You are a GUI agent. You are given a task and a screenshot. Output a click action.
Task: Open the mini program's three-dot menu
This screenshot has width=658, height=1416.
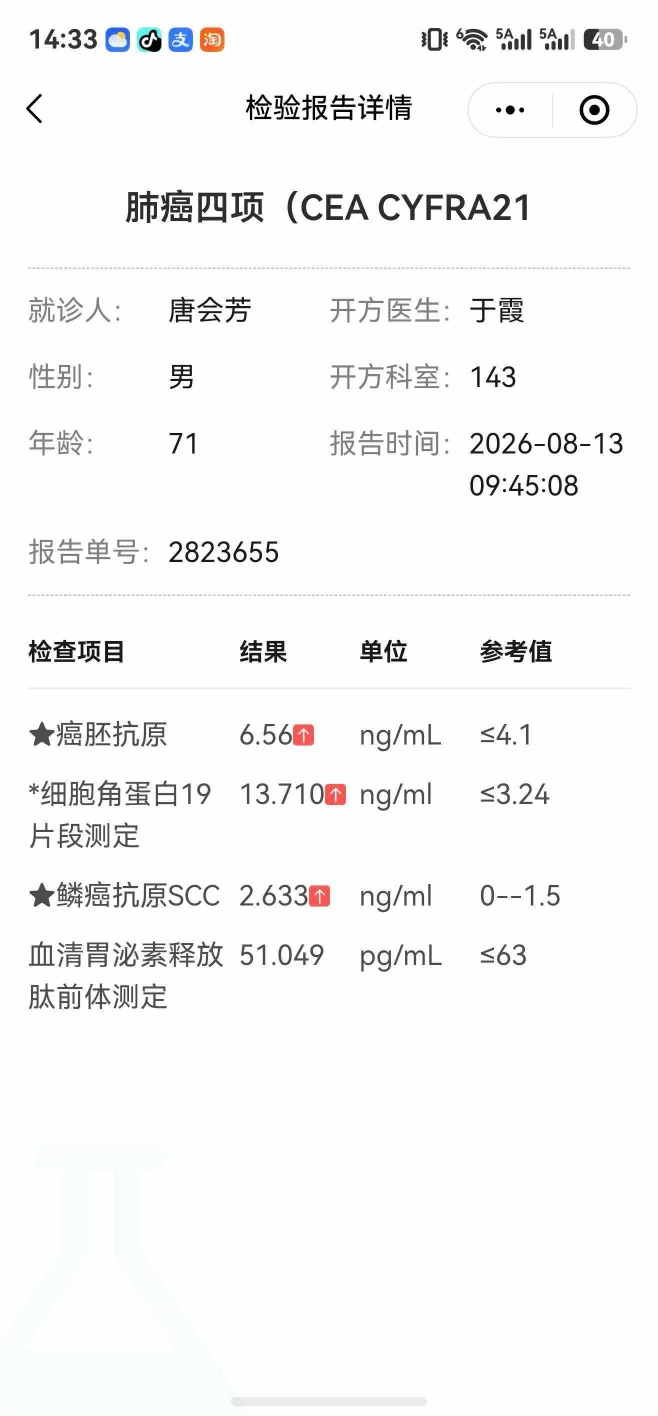510,110
